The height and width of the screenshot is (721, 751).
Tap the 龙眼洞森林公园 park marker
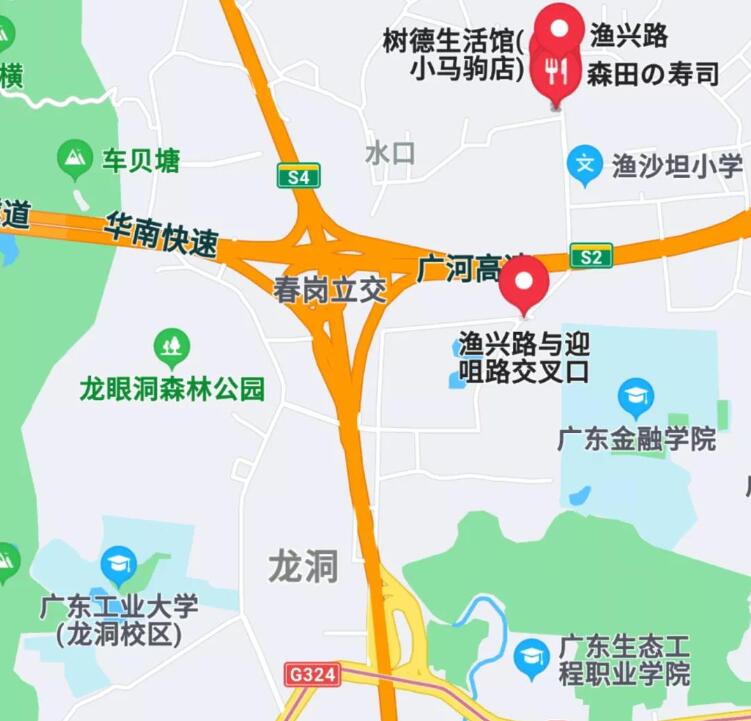point(172,349)
